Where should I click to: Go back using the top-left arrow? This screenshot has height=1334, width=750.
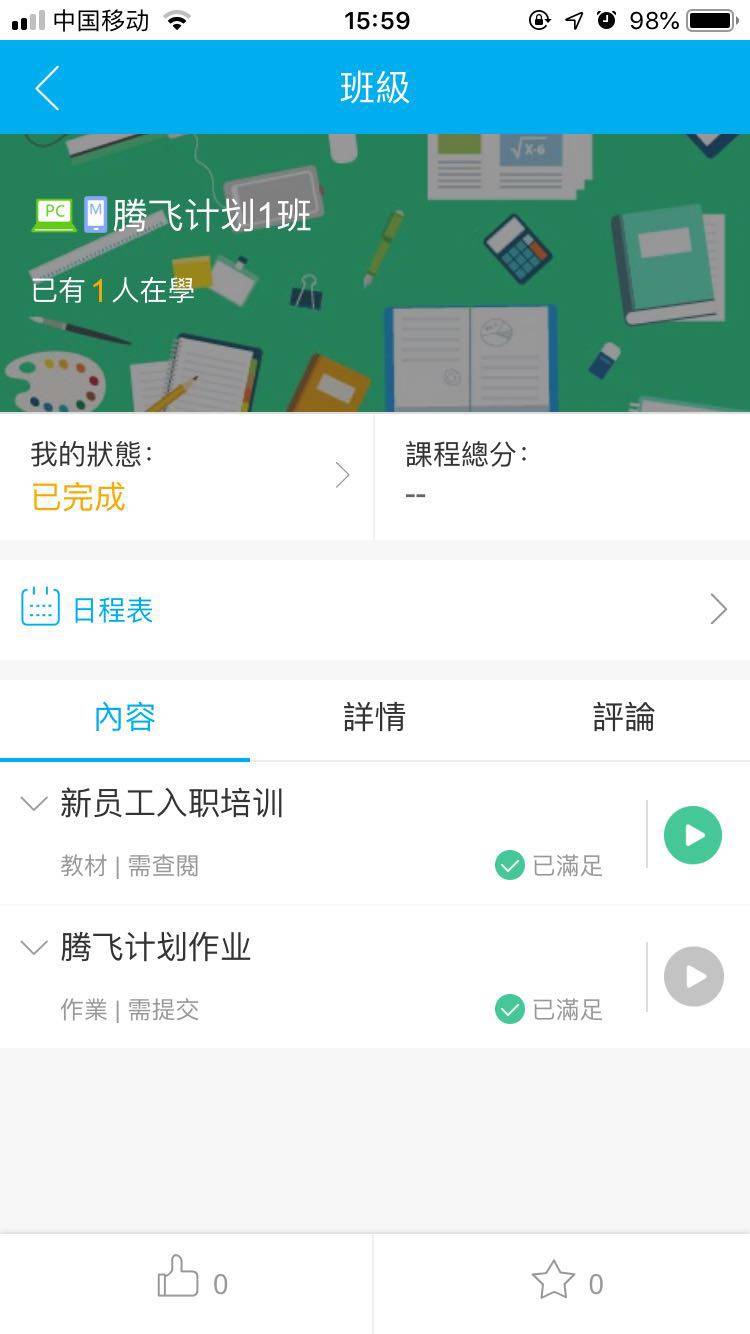coord(47,88)
